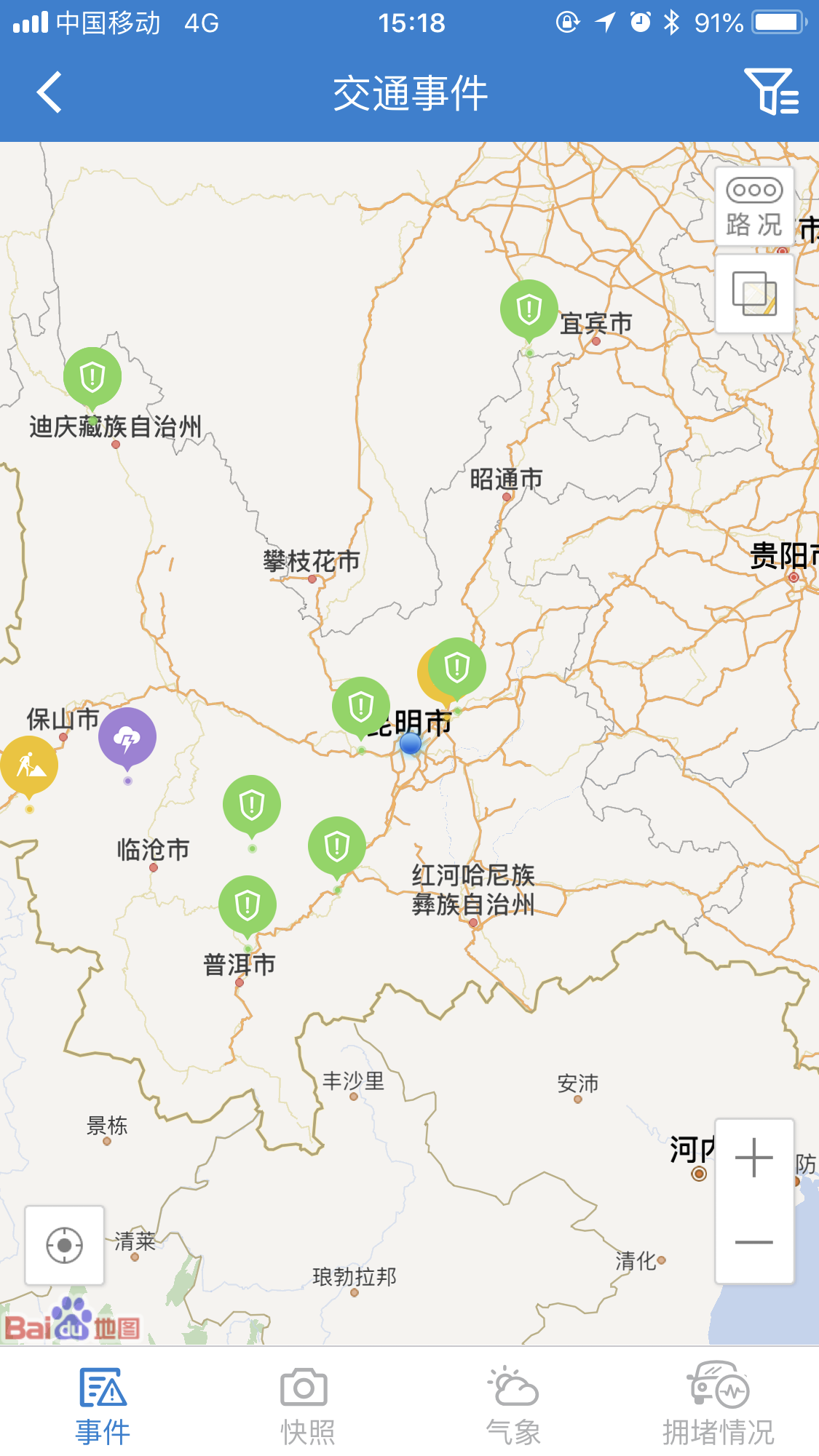Go back from 交通事件 screen
This screenshot has height=1456, width=819.
(50, 92)
